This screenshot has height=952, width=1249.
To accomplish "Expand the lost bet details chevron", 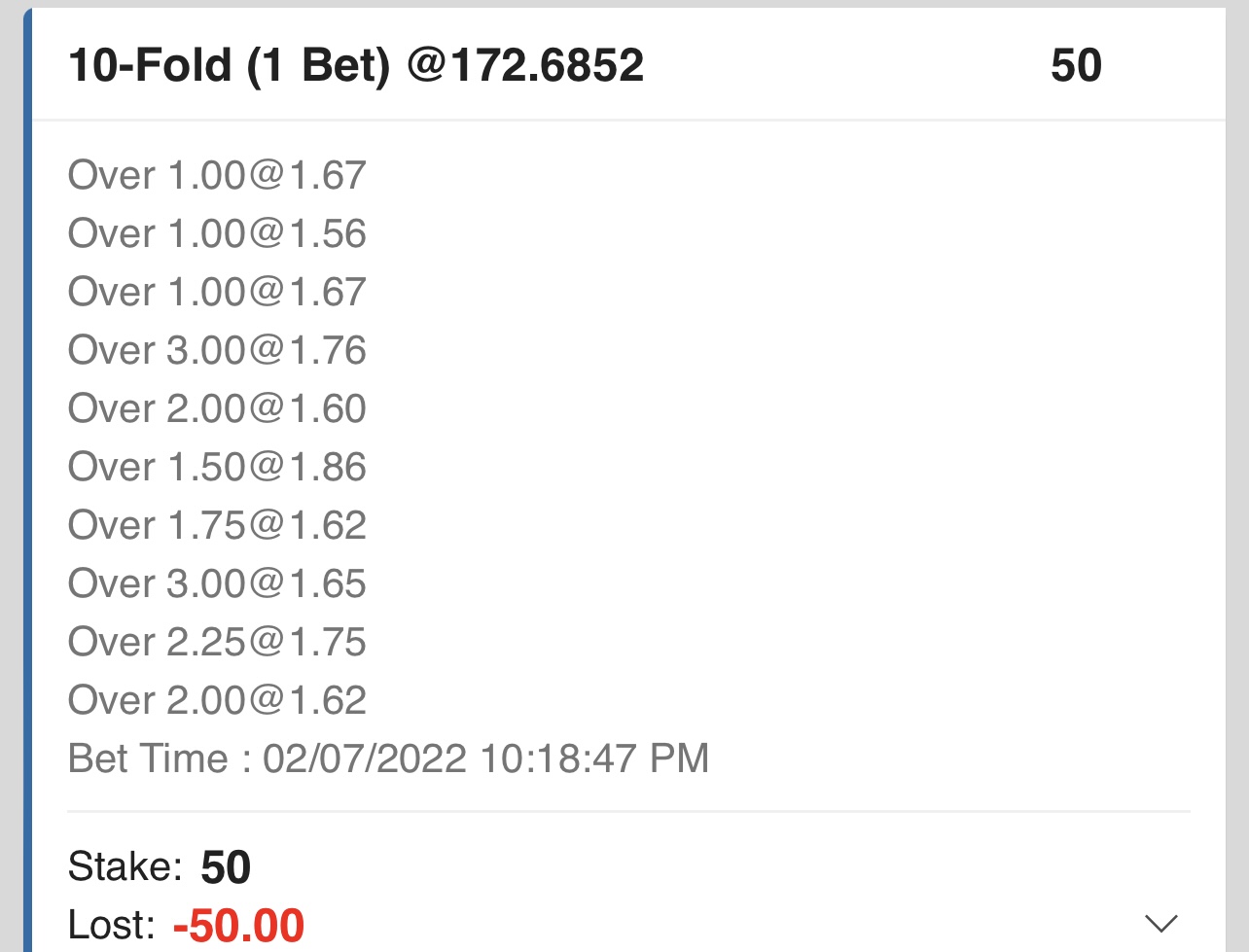I will 1160,922.
